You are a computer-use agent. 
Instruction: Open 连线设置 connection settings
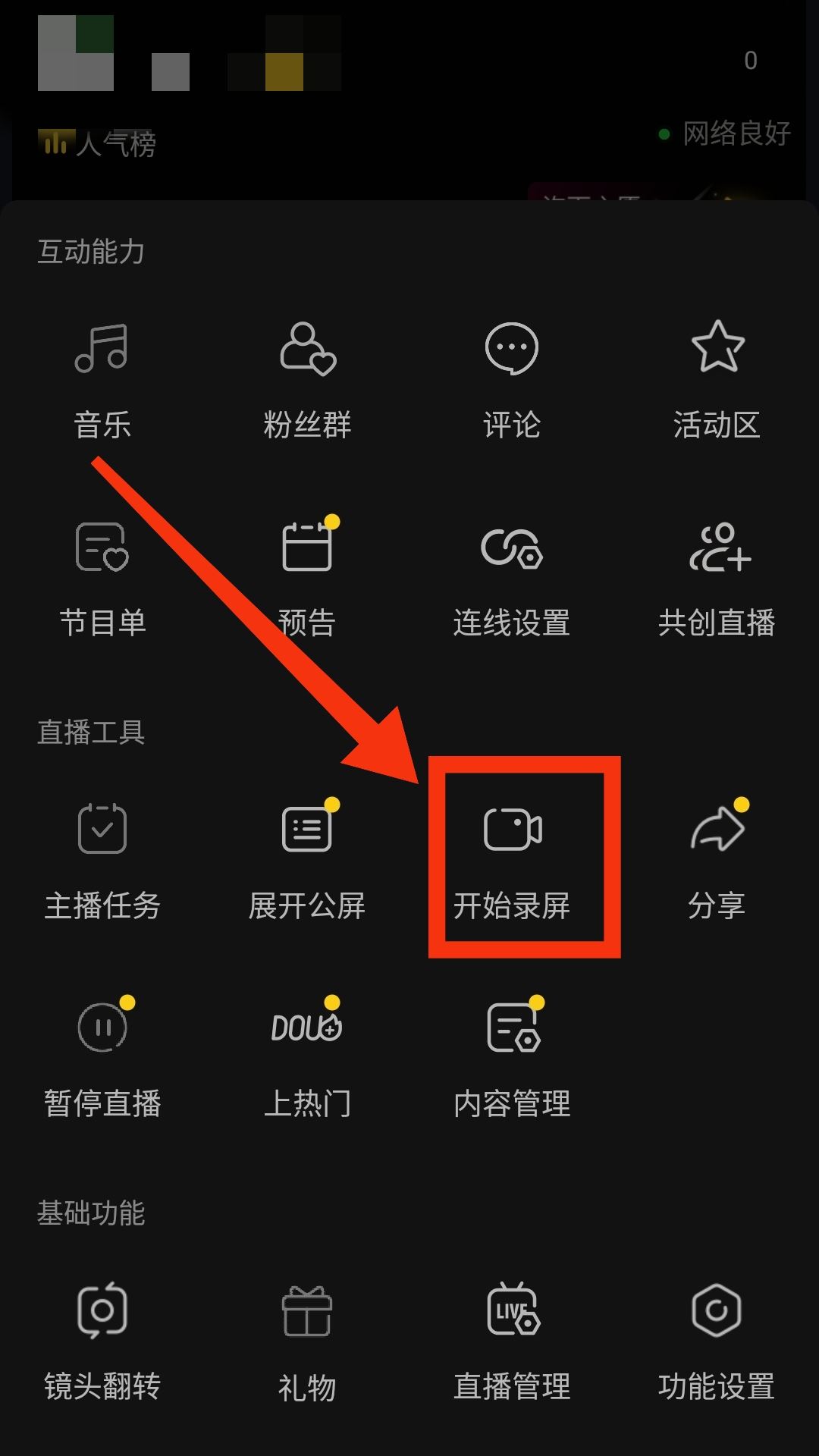tap(512, 576)
